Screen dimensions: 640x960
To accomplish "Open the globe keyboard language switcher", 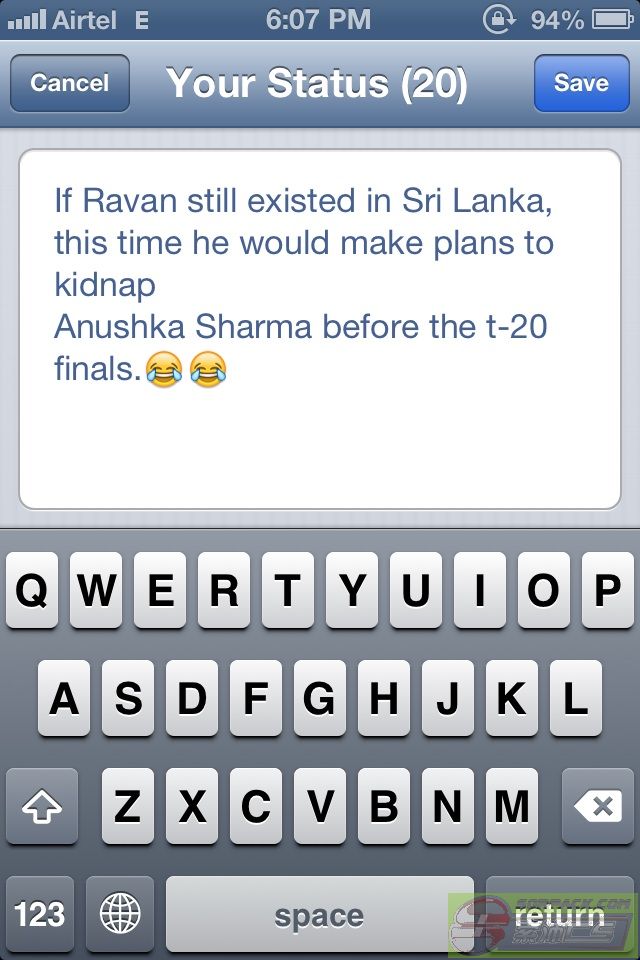I will pyautogui.click(x=120, y=914).
